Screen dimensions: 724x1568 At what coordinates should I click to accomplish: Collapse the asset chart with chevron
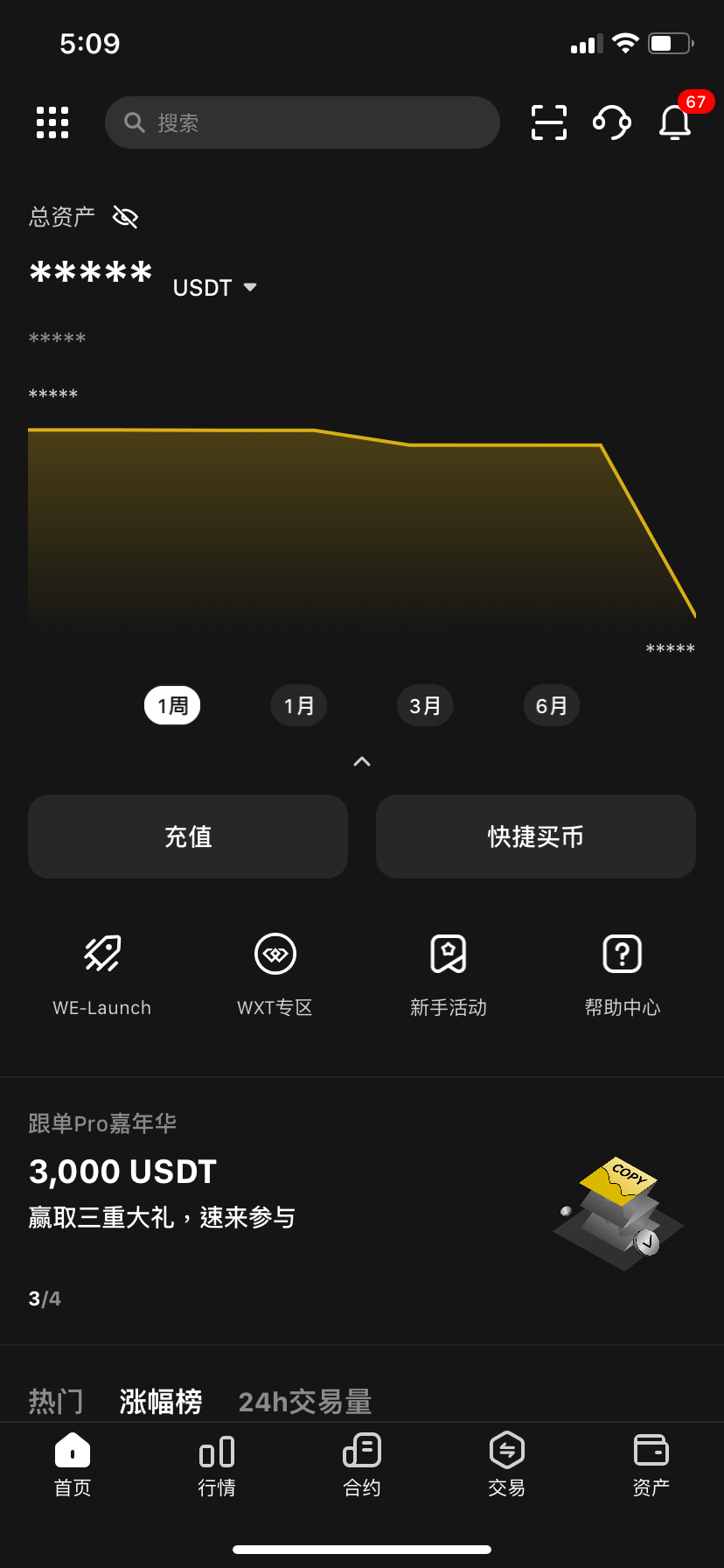362,762
